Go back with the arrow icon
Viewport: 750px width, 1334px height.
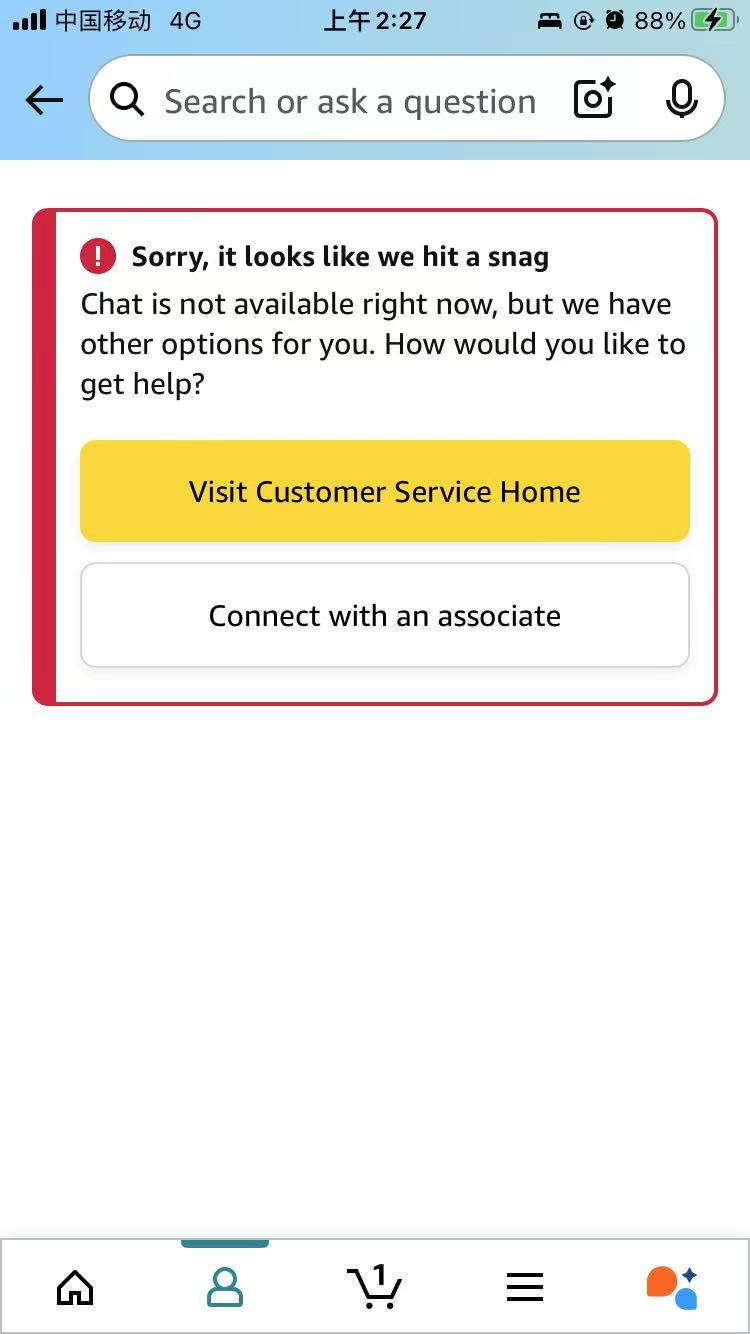click(x=44, y=100)
